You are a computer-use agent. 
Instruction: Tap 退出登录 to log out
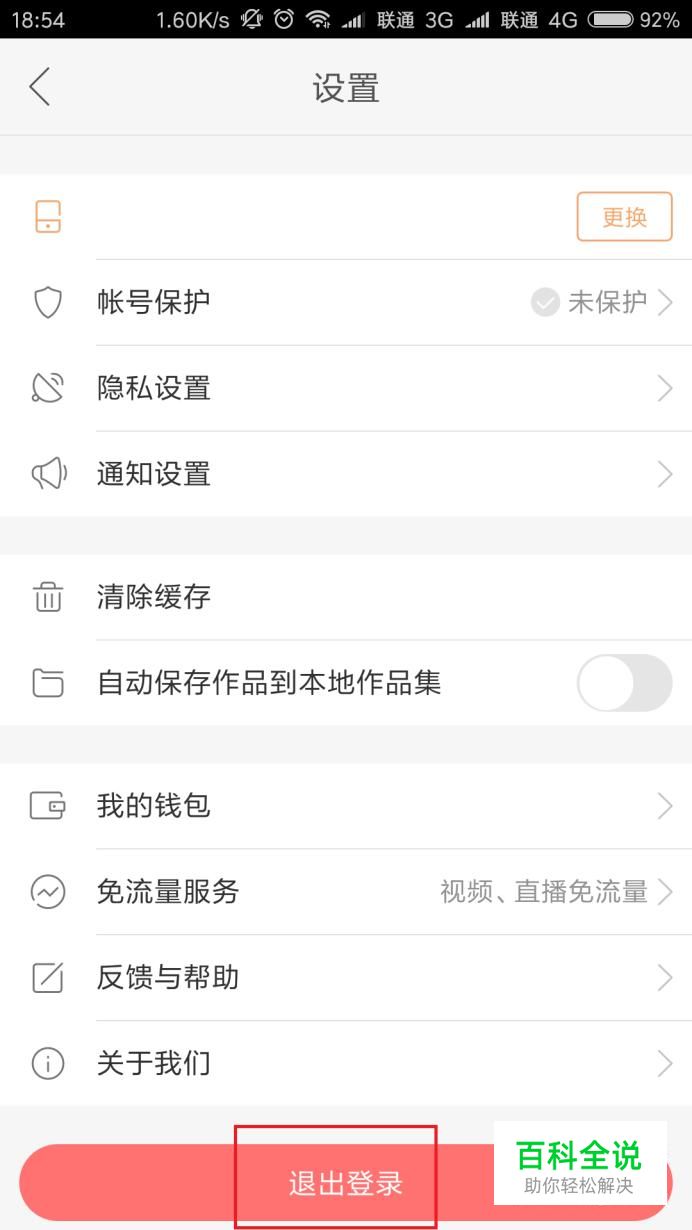[346, 1184]
